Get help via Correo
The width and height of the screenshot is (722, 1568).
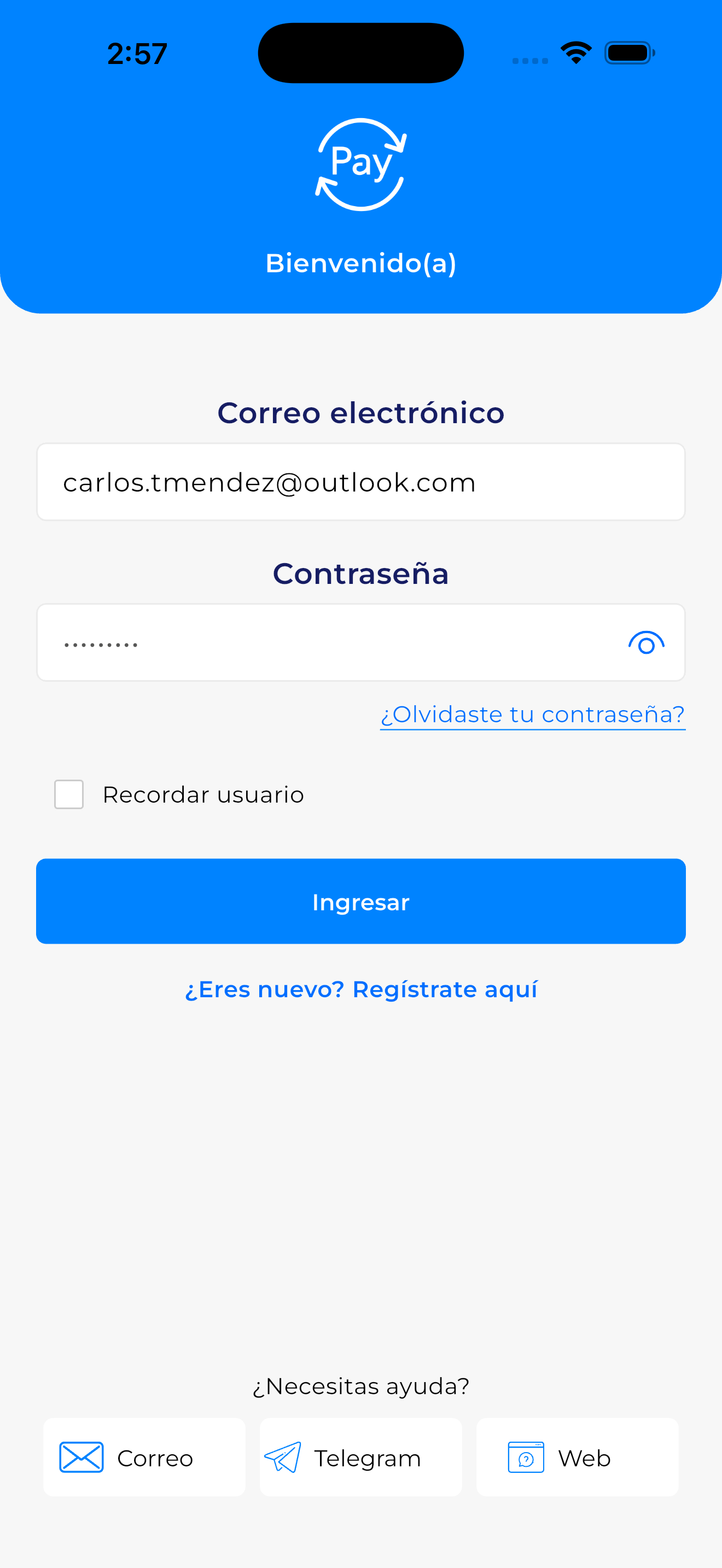tap(144, 1458)
